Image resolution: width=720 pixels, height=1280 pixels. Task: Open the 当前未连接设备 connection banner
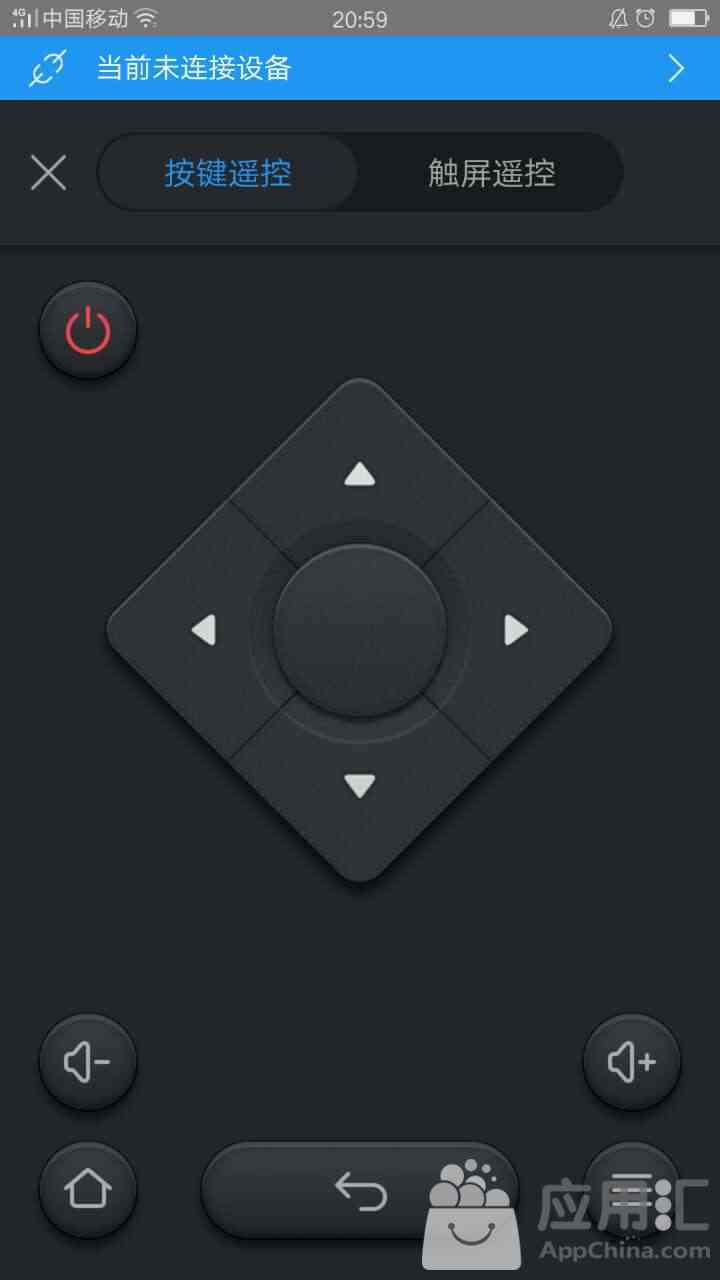360,68
